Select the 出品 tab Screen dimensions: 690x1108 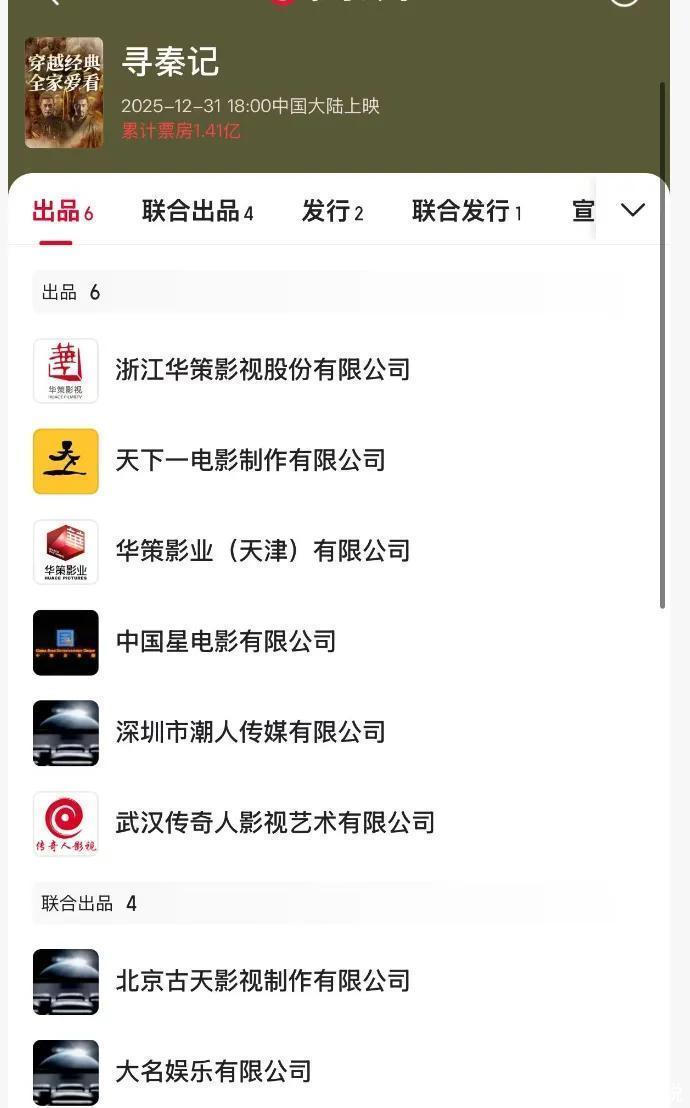pos(62,211)
